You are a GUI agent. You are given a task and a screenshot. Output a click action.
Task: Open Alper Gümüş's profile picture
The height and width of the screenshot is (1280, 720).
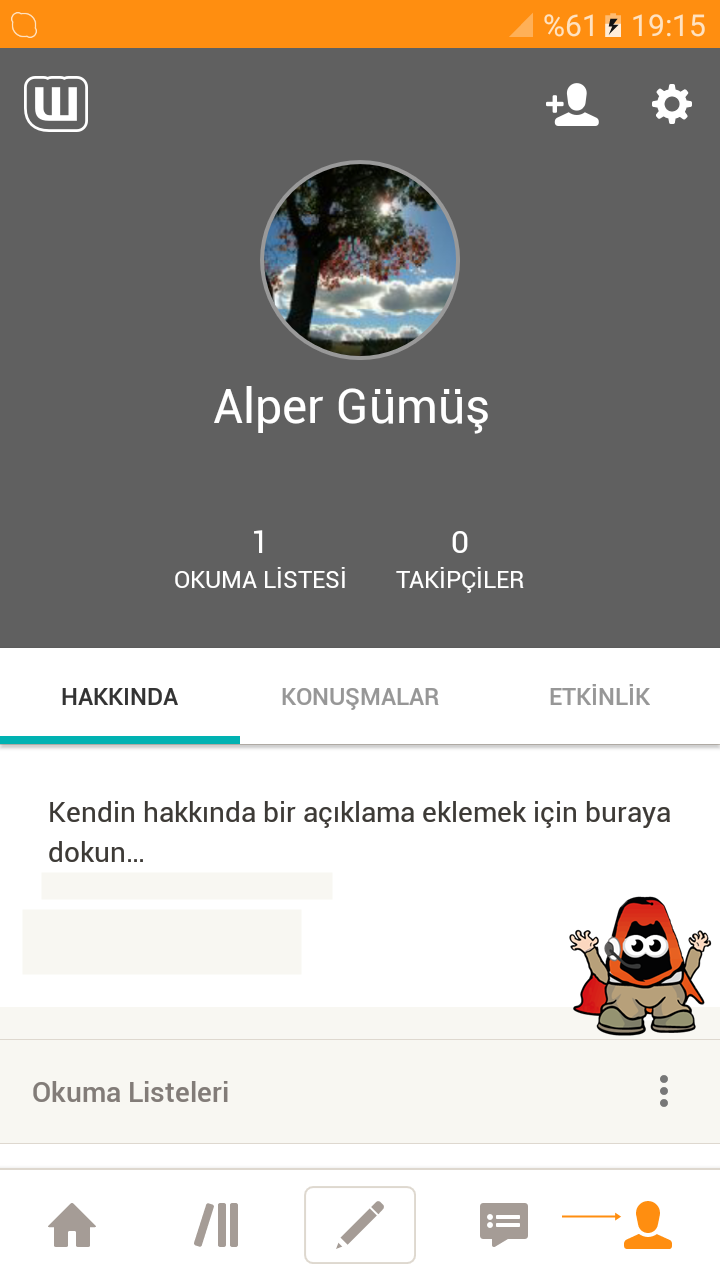pos(360,260)
